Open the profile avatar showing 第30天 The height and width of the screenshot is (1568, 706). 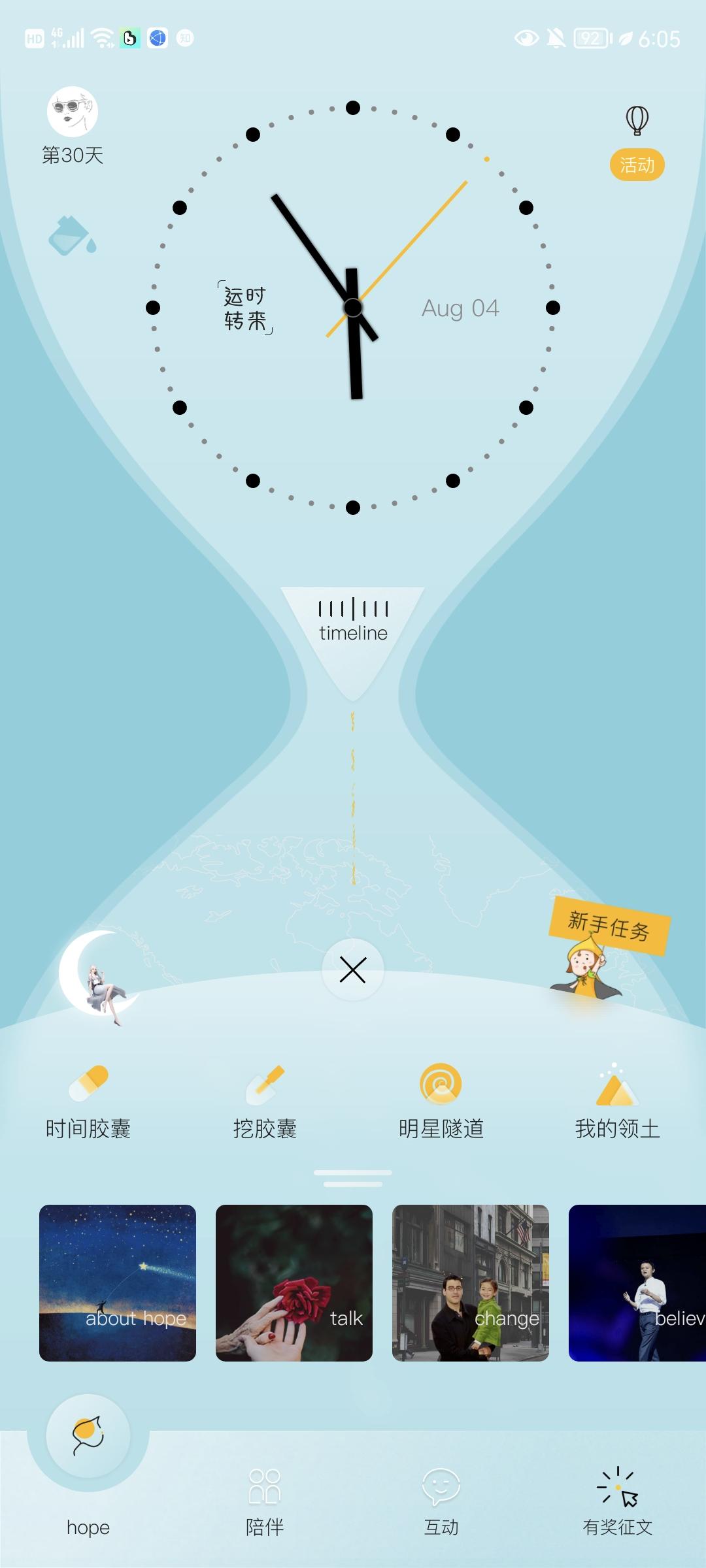point(73,112)
